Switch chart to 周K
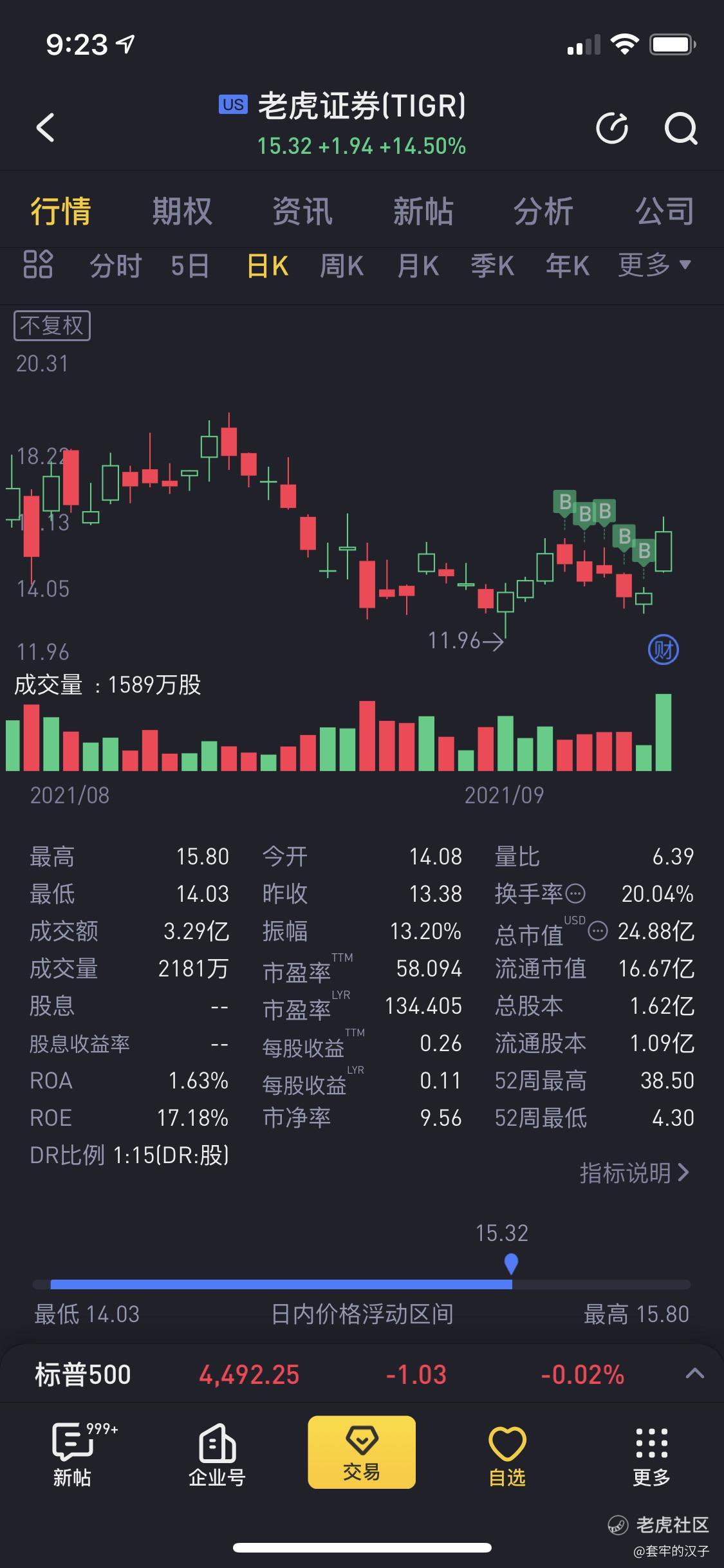This screenshot has height=1568, width=724. pyautogui.click(x=342, y=265)
